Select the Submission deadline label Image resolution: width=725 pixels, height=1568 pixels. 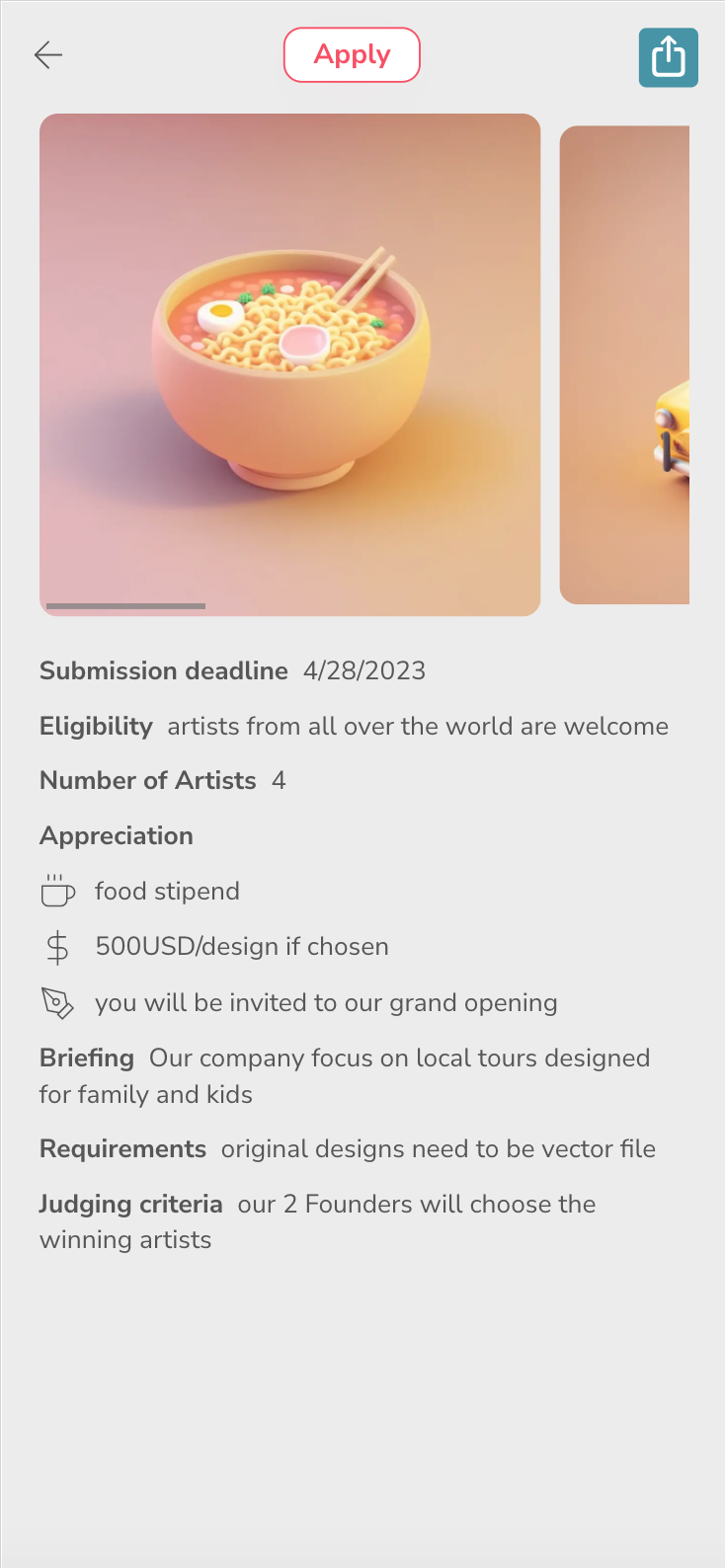164,670
